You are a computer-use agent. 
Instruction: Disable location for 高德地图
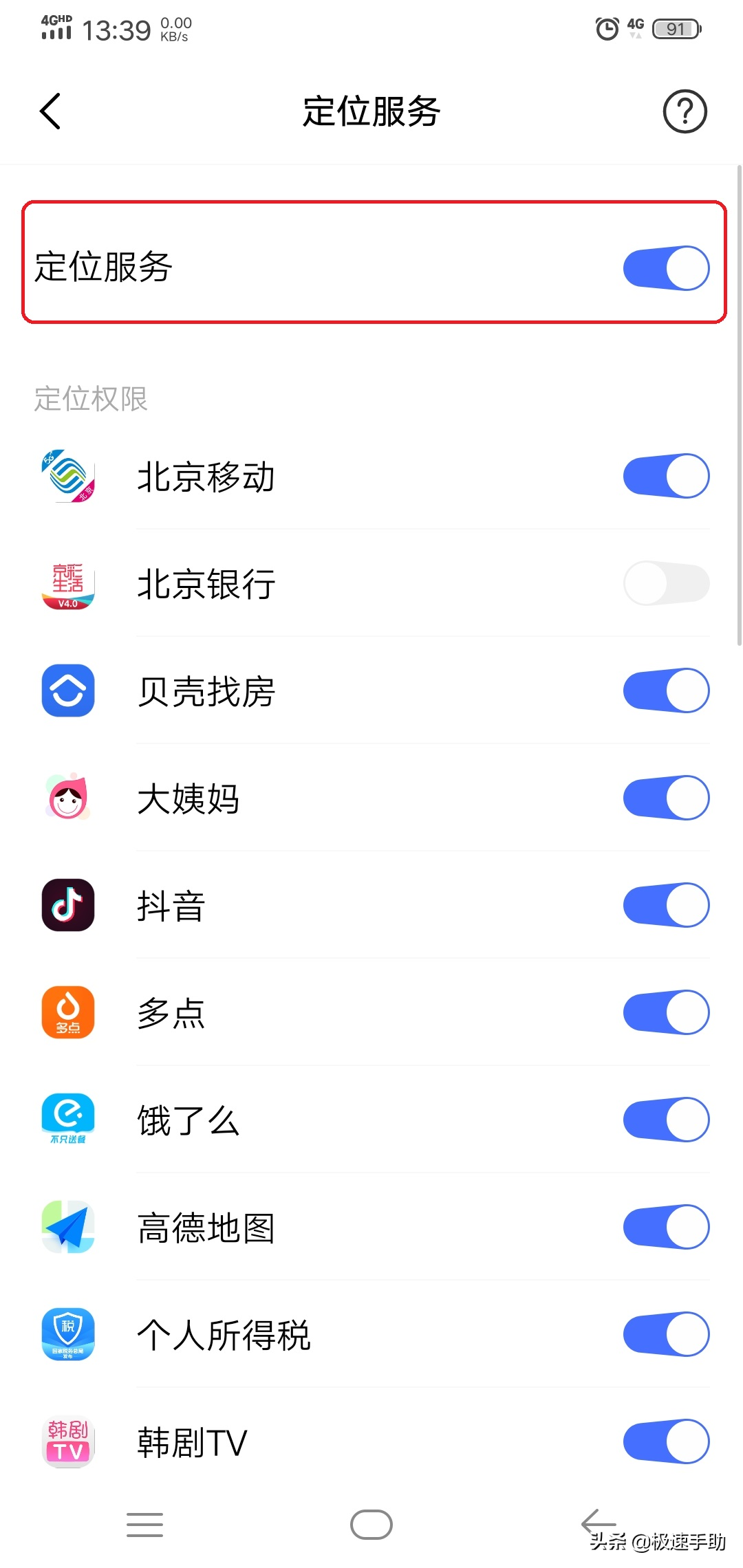click(x=666, y=1227)
